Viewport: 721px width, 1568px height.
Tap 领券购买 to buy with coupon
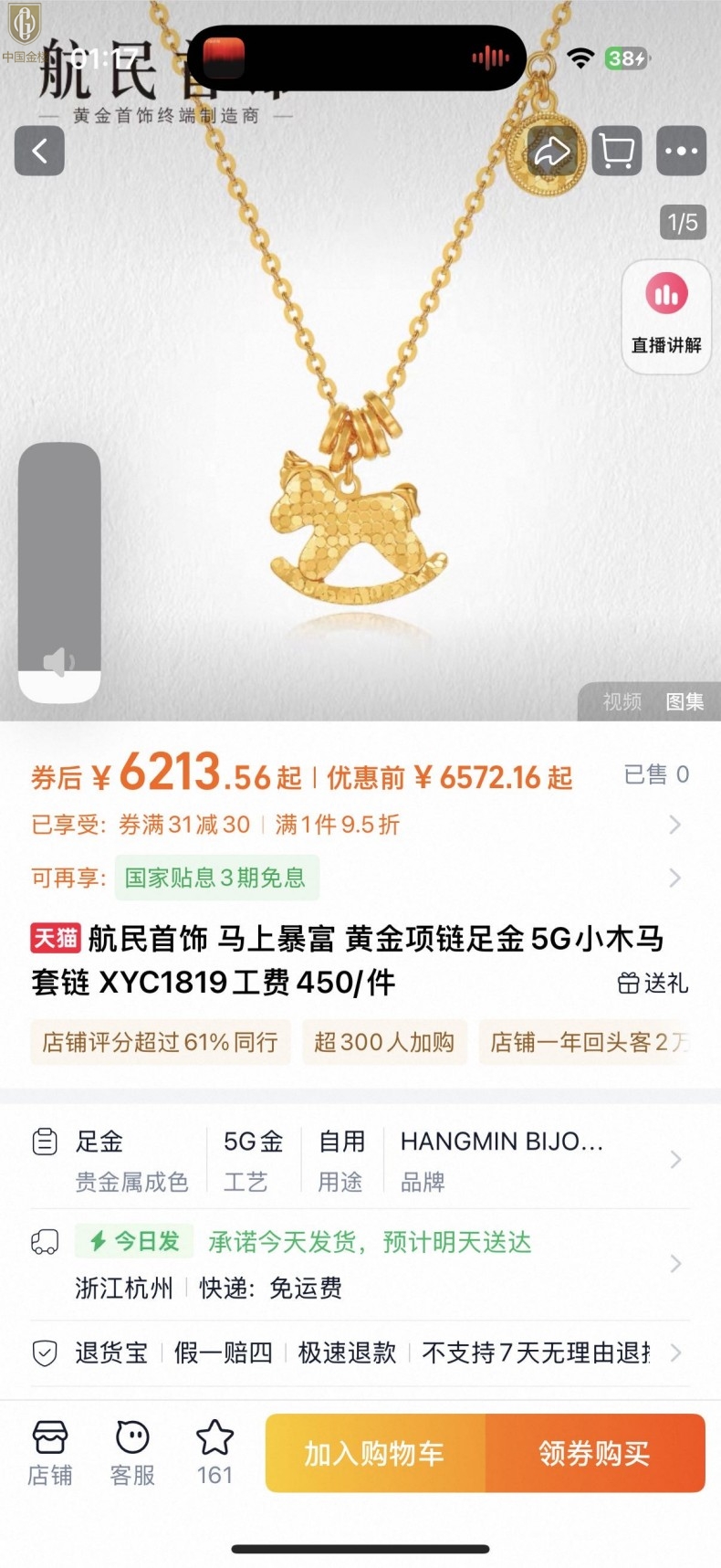595,1453
